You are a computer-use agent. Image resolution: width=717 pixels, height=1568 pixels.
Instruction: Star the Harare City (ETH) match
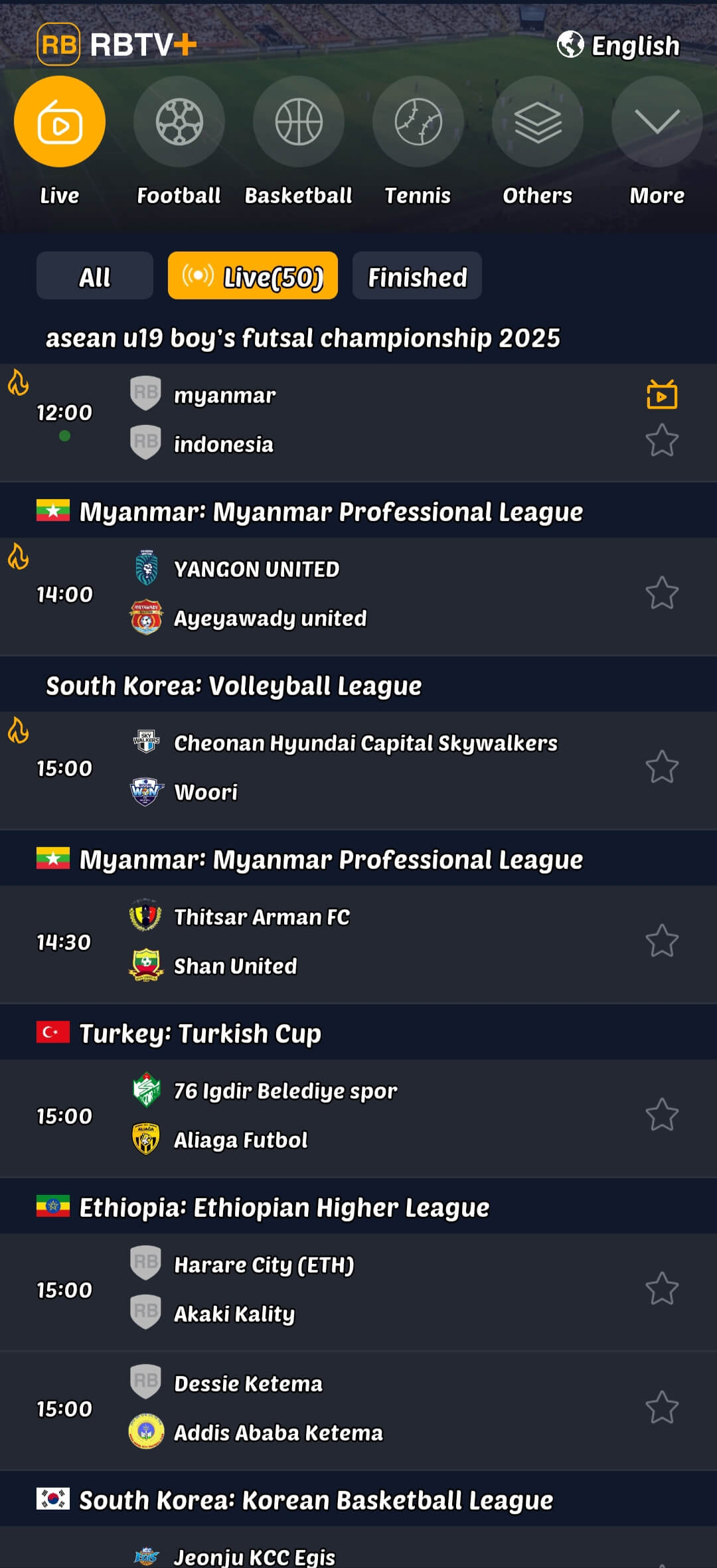click(662, 1289)
